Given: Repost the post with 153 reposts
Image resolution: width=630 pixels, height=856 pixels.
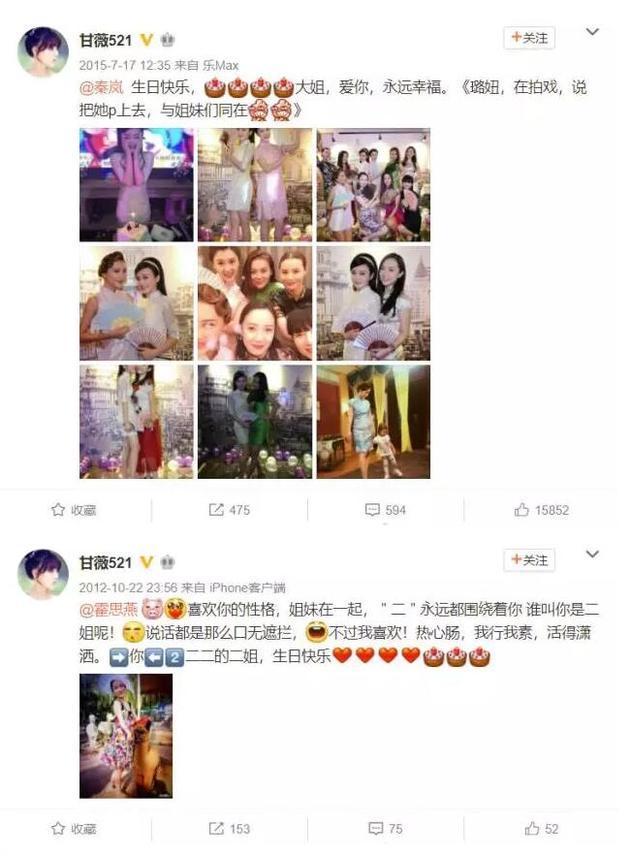Looking at the screenshot, I should coord(229,829).
